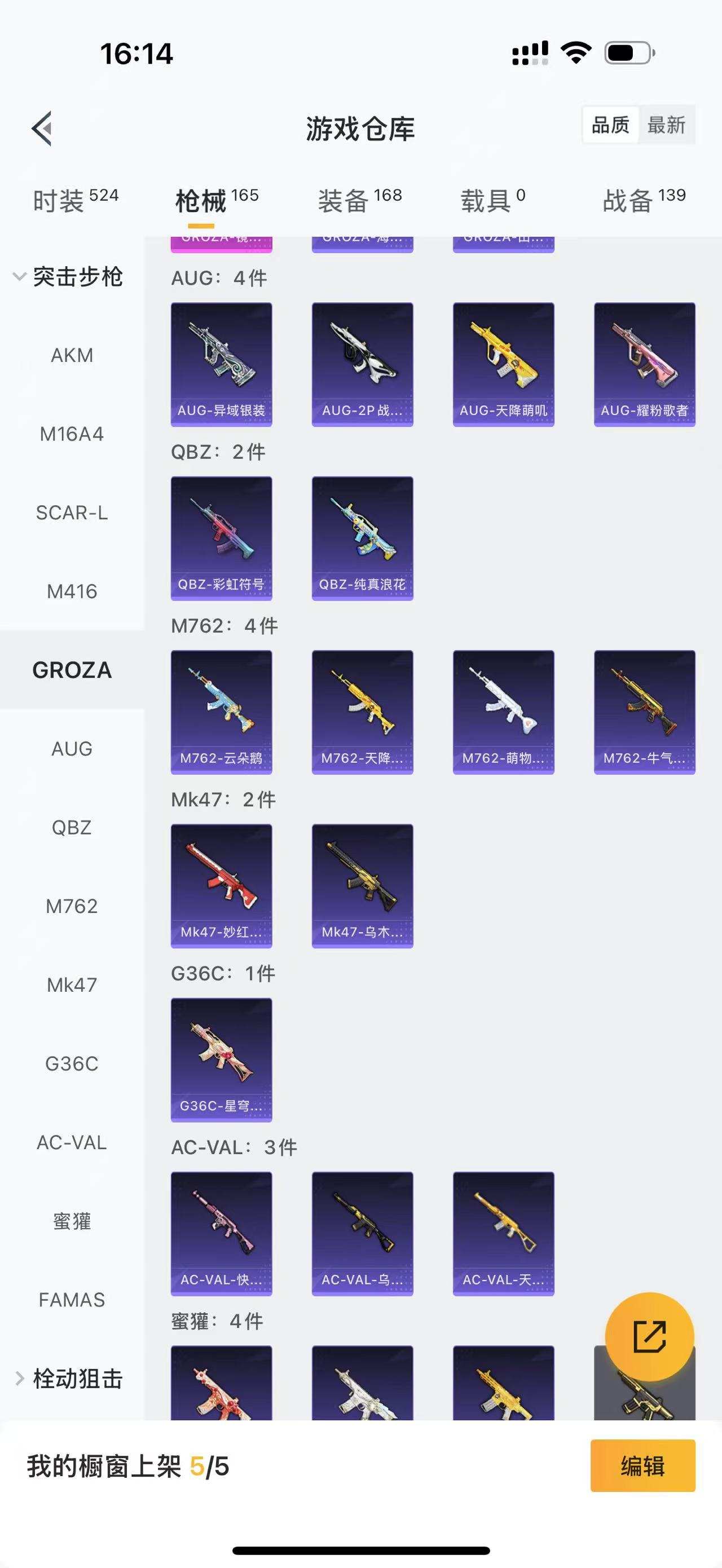Sort by 品质

click(610, 125)
